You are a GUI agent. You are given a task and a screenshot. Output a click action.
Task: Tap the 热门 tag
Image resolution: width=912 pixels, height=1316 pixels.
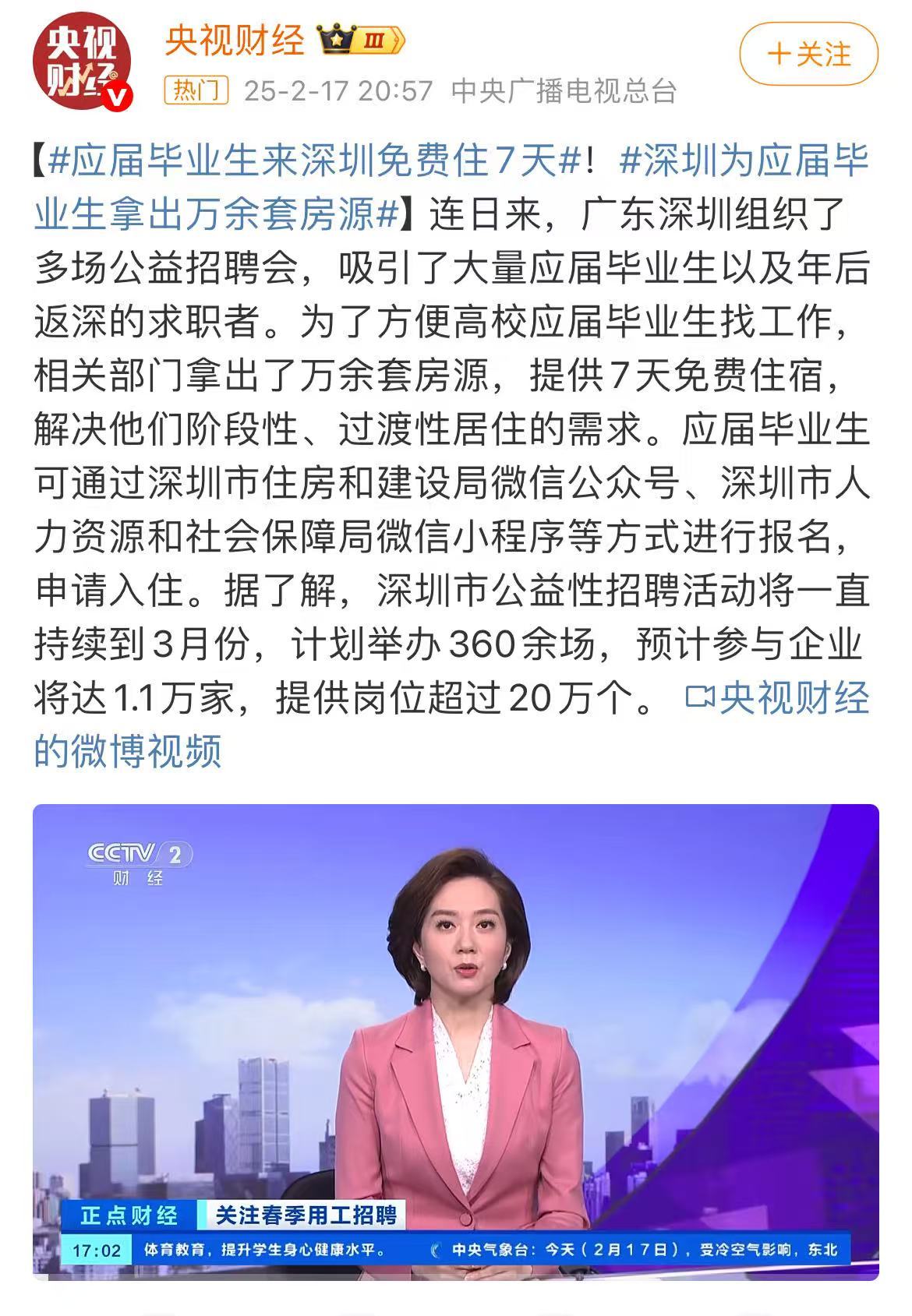coord(195,91)
